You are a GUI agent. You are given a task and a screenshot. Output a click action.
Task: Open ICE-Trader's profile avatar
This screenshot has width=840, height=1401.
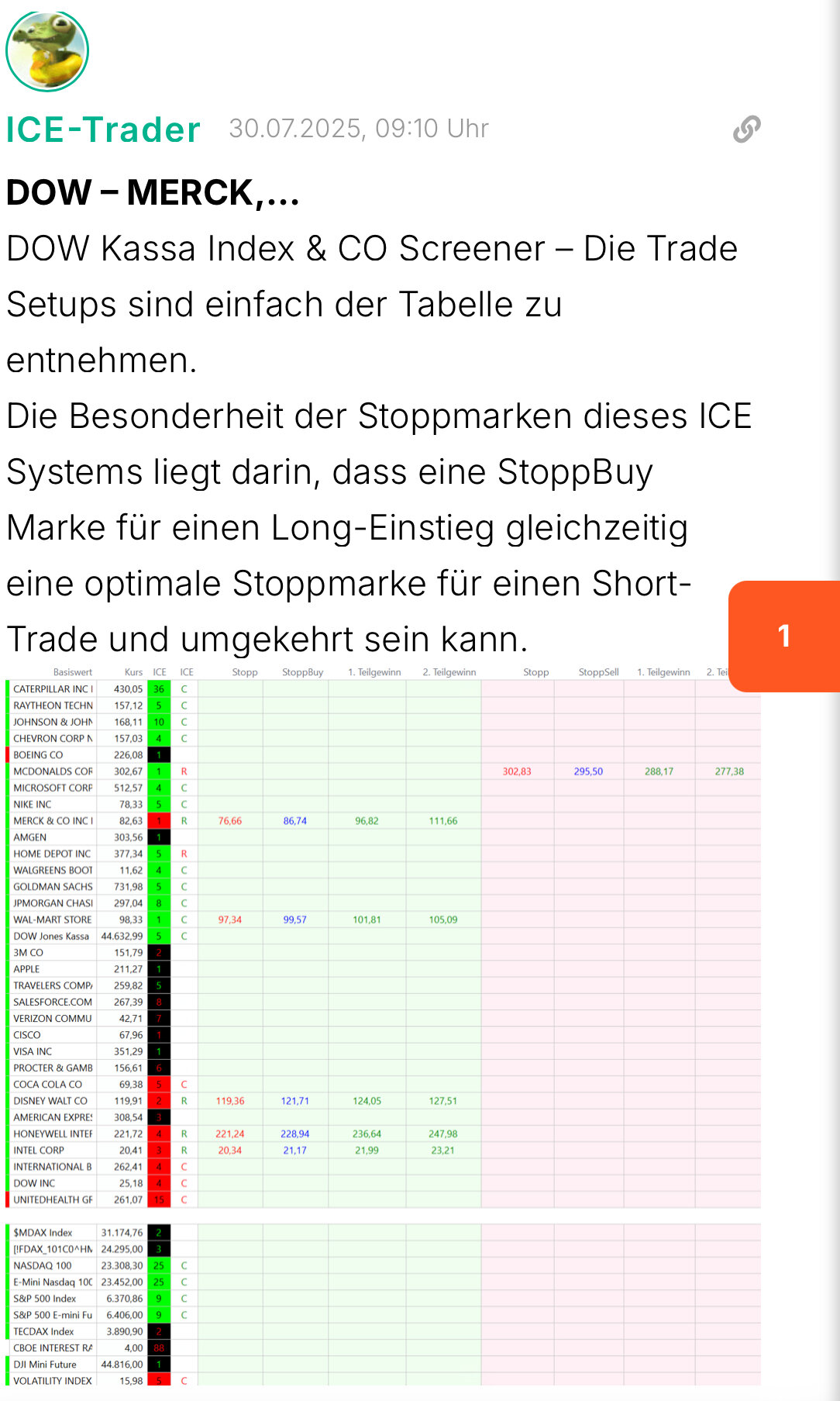[47, 52]
